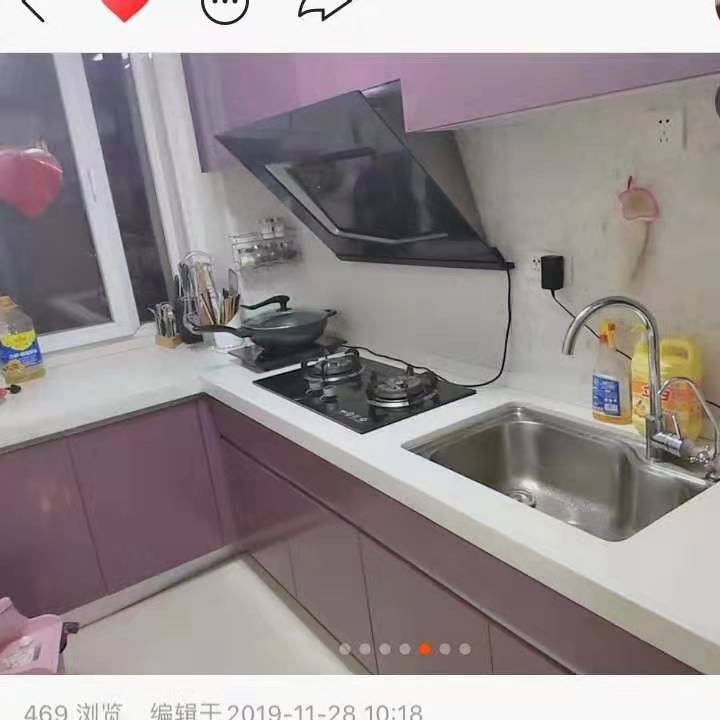This screenshot has width=720, height=720.
Task: Open comments via the speech bubble icon
Action: (225, 8)
